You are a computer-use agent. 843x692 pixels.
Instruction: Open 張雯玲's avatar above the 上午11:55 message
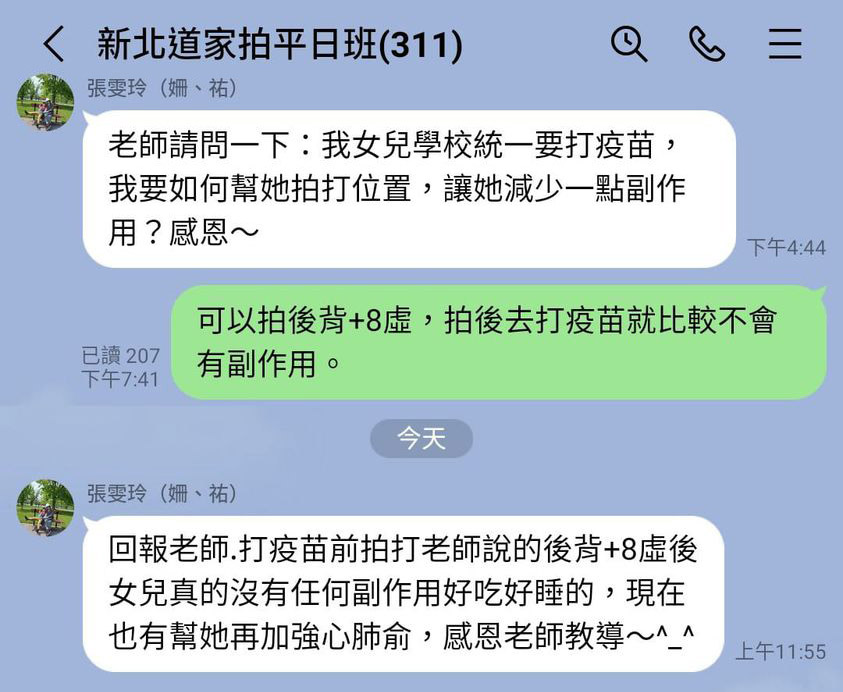click(46, 508)
